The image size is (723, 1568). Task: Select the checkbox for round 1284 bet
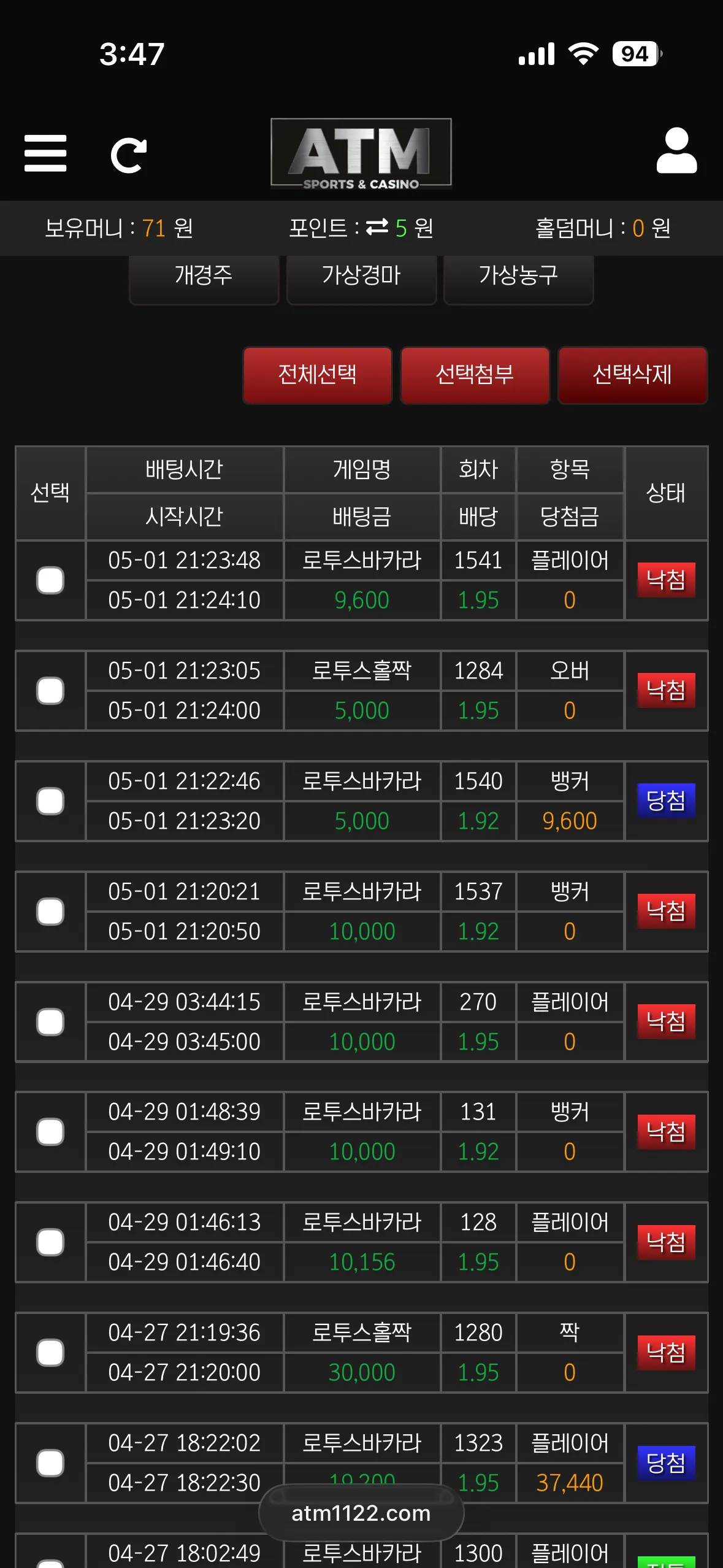coord(50,691)
